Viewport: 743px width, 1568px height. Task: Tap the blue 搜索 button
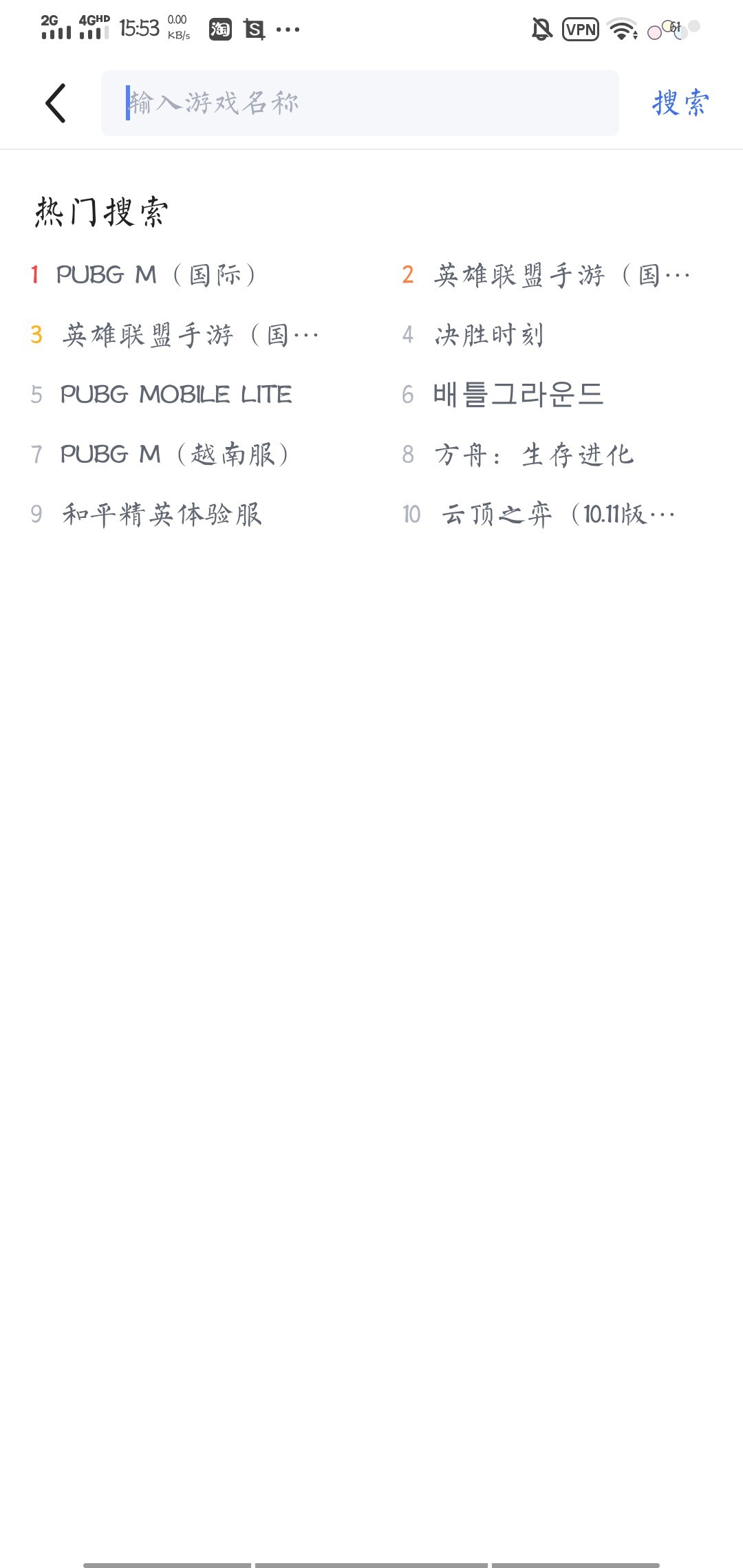click(680, 103)
